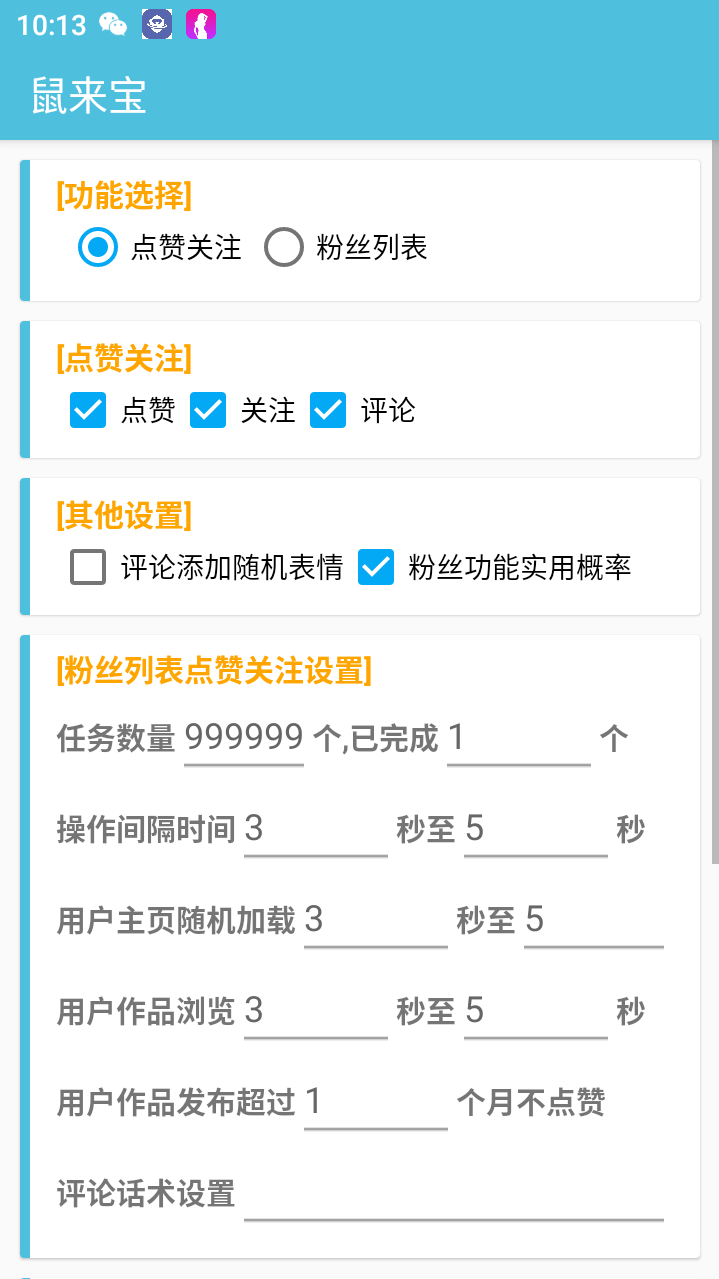
Task: Disable 粉丝功能实用概率 checkbox
Action: 376,568
